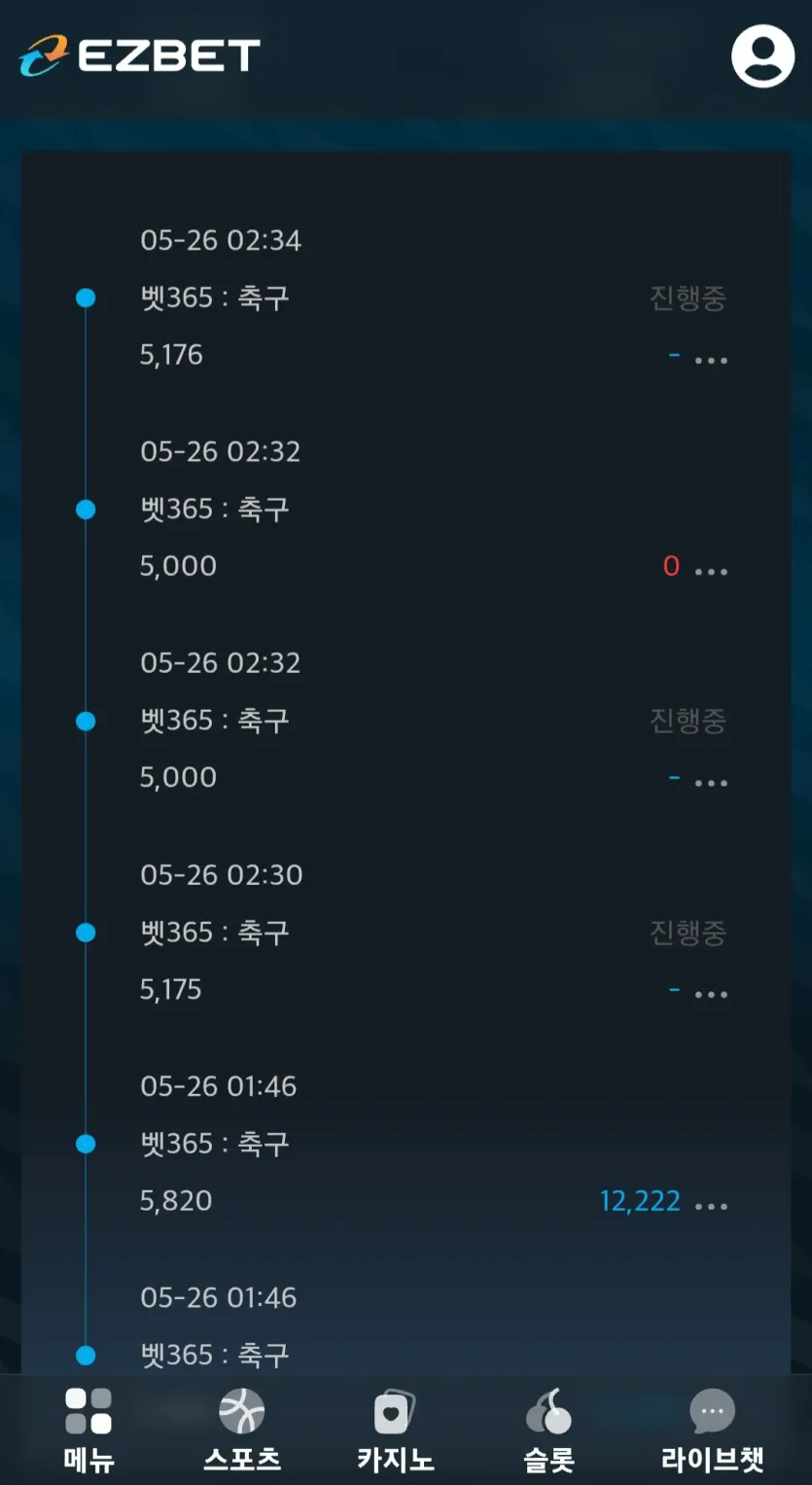Viewport: 812px width, 1485px height.
Task: Open 라이브챗 live chat
Action: pos(712,1430)
